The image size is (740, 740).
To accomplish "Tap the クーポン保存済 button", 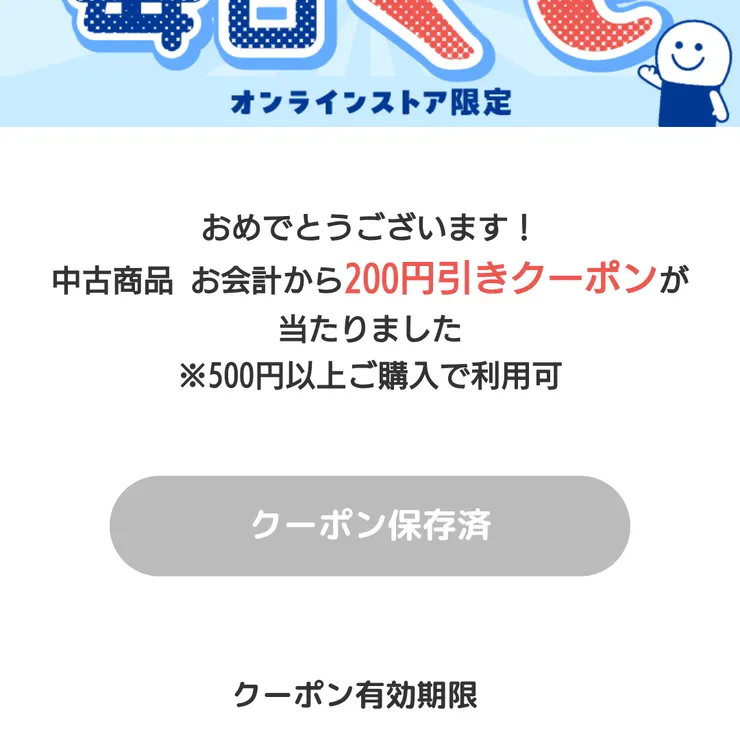I will pos(370,526).
